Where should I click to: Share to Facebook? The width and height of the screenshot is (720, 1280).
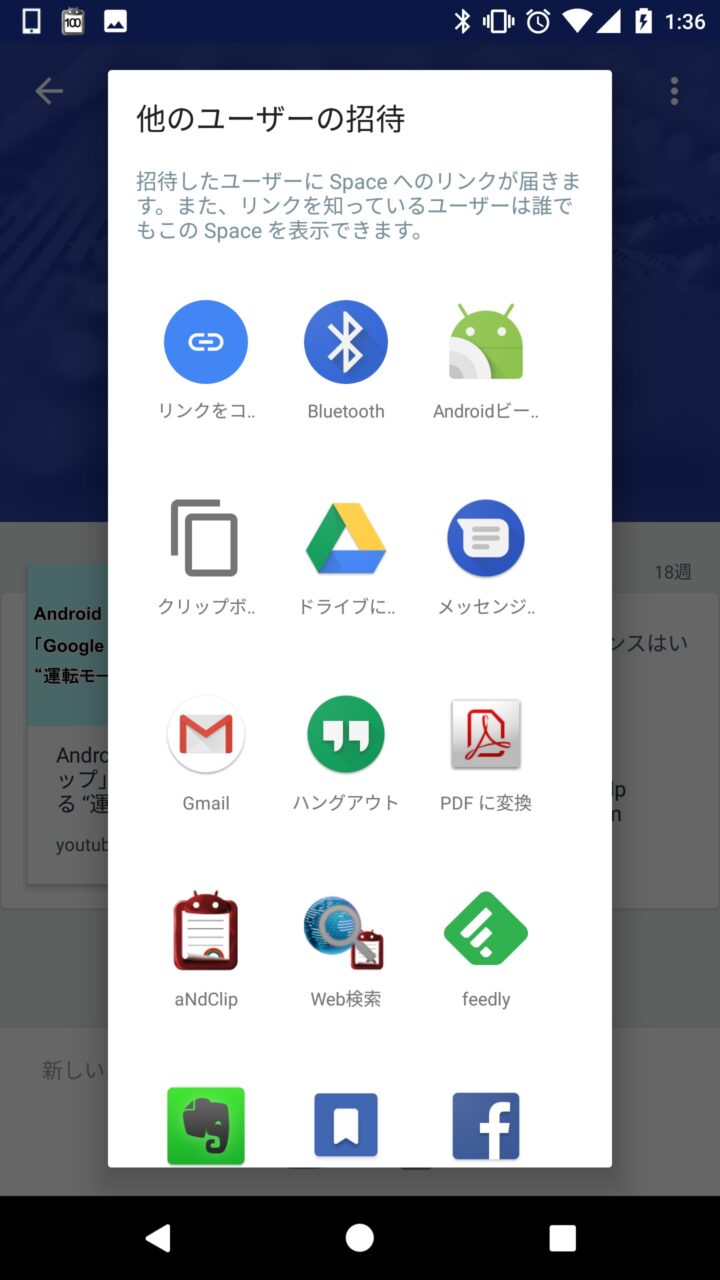[x=486, y=1125]
